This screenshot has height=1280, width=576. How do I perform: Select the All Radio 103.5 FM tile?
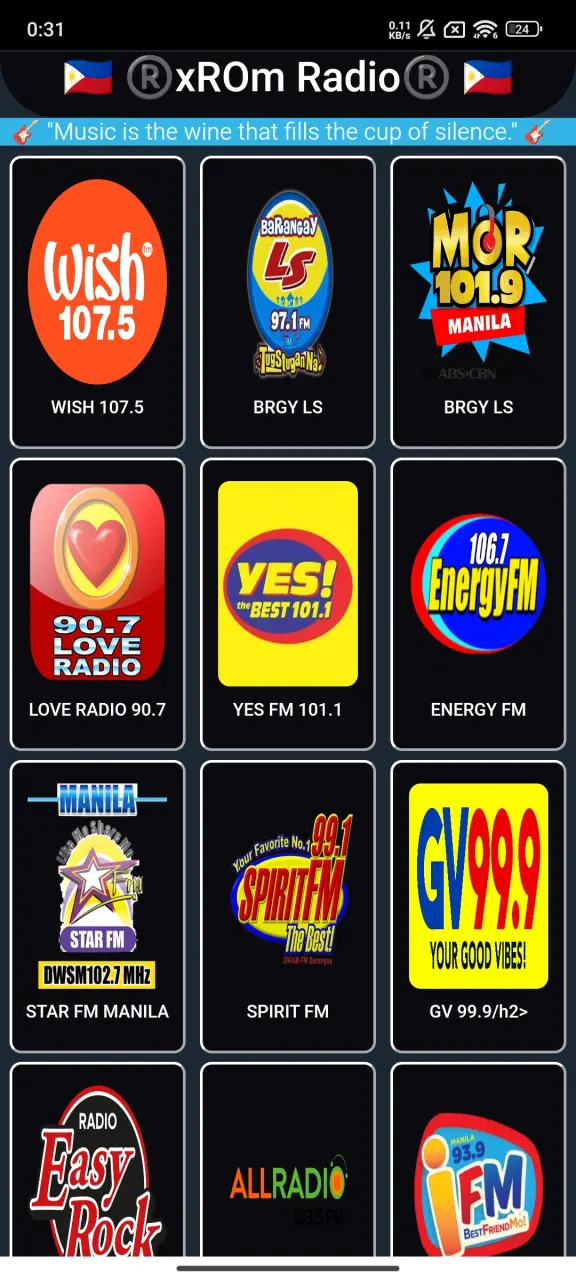(288, 1160)
